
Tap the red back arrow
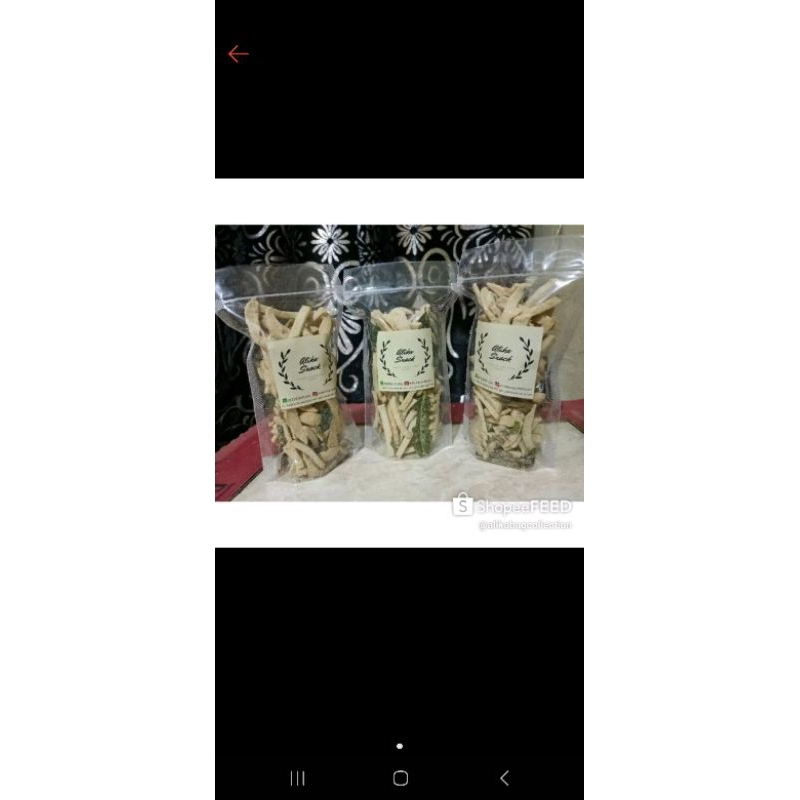tap(238, 54)
